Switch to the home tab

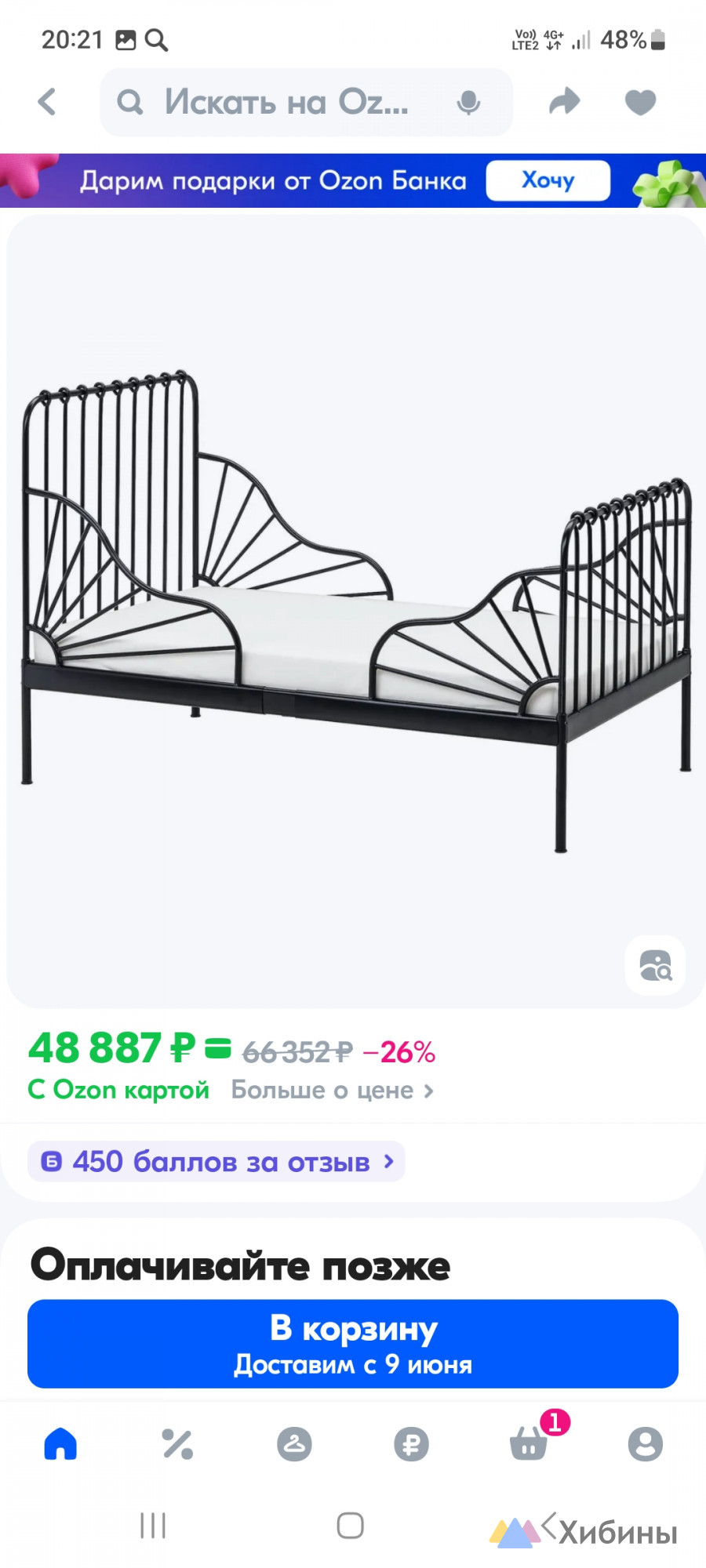tap(60, 1443)
